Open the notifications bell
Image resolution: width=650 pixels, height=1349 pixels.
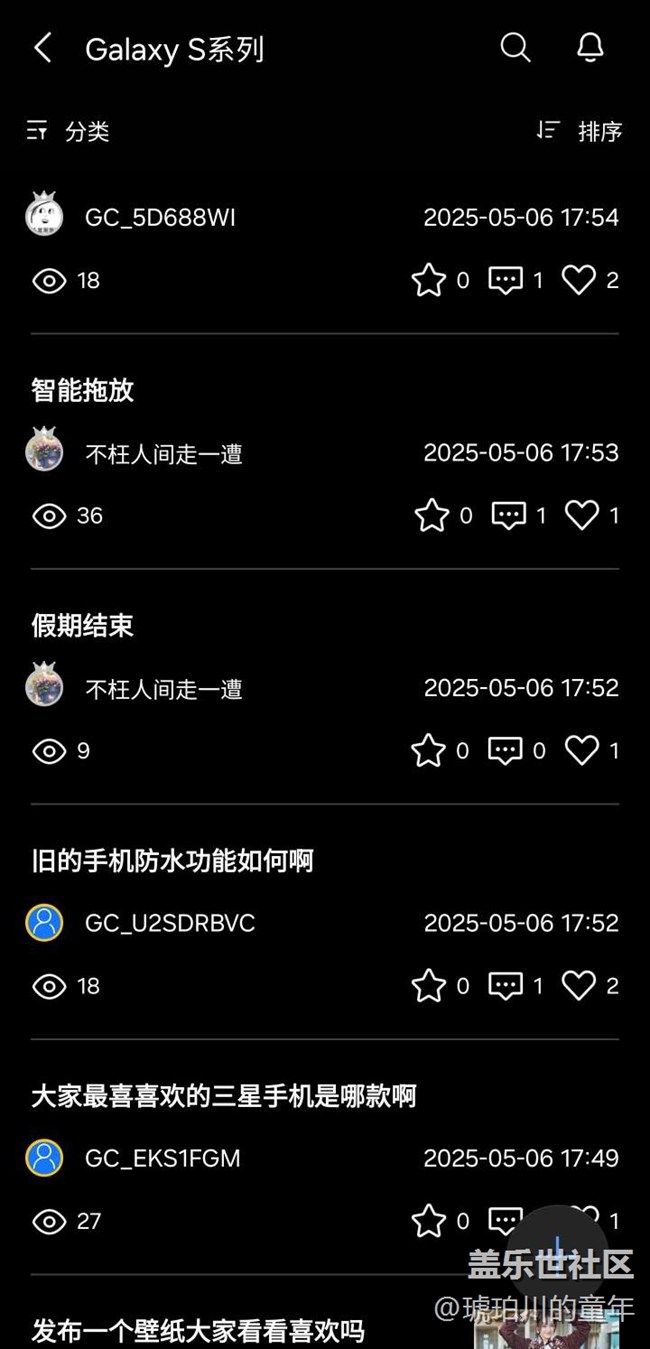tap(590, 47)
